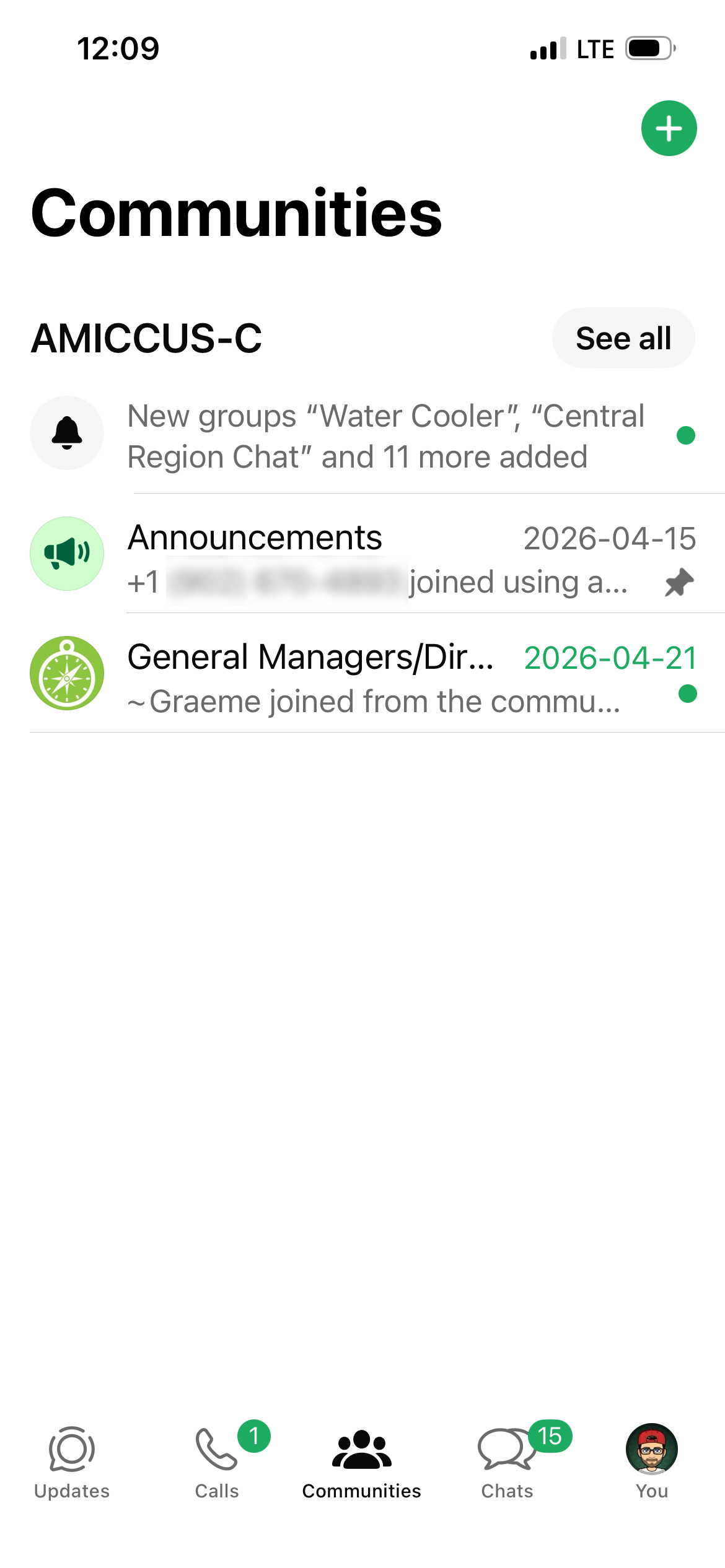This screenshot has width=725, height=1568.
Task: Switch to the Calls tab
Action: (217, 1463)
